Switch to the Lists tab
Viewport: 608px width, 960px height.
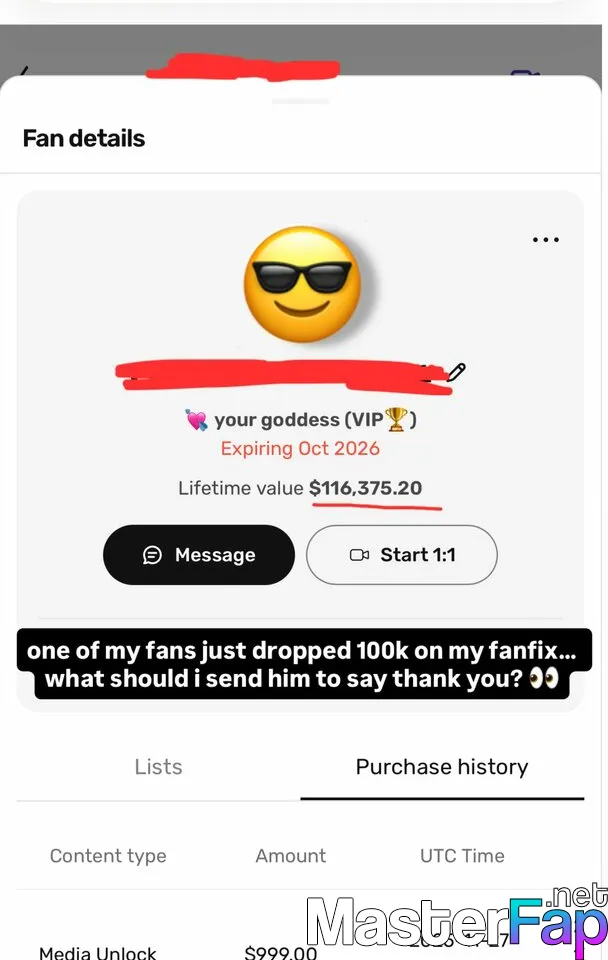pyautogui.click(x=158, y=767)
